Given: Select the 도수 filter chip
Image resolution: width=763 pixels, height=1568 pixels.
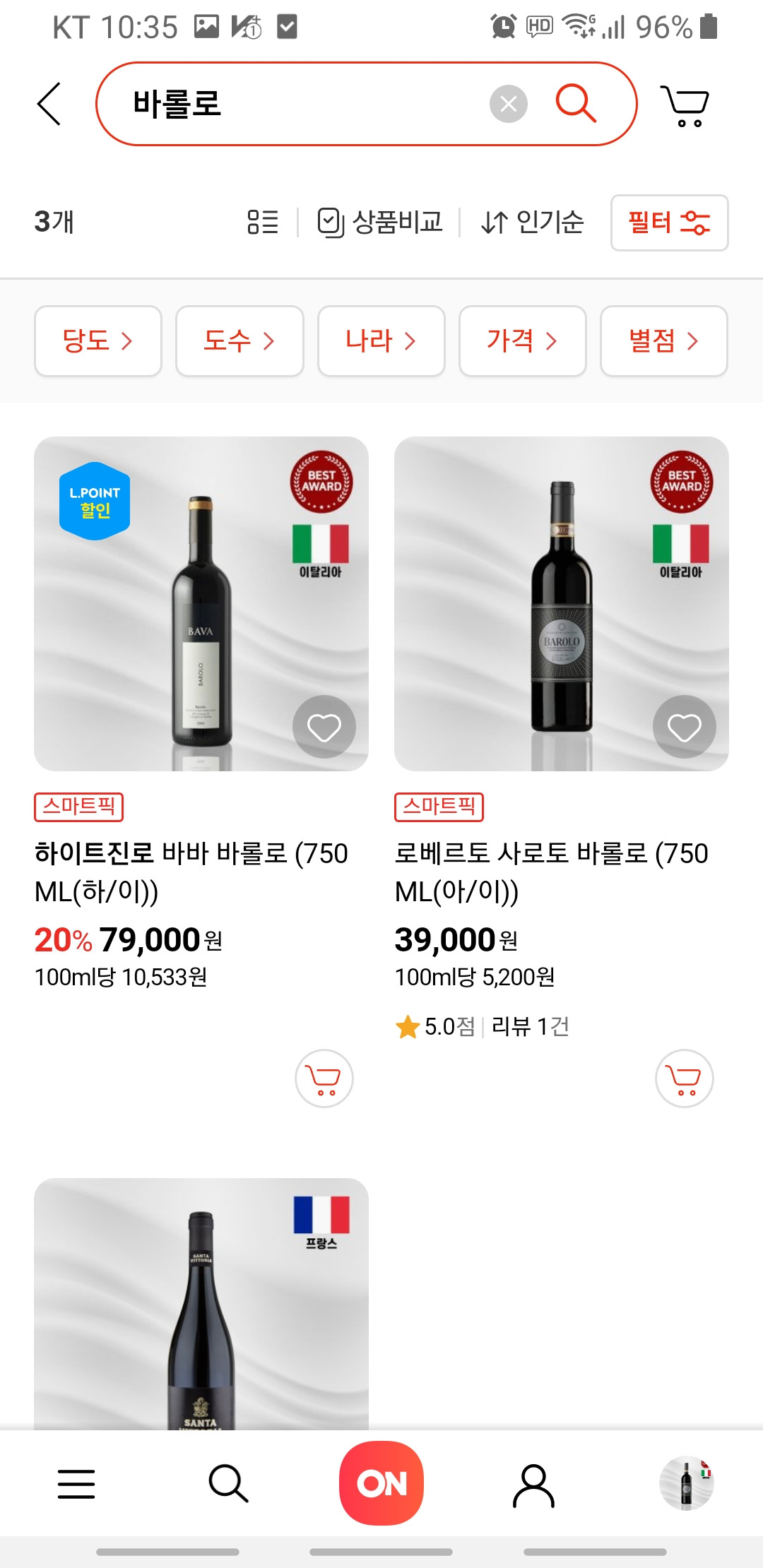Looking at the screenshot, I should 239,340.
